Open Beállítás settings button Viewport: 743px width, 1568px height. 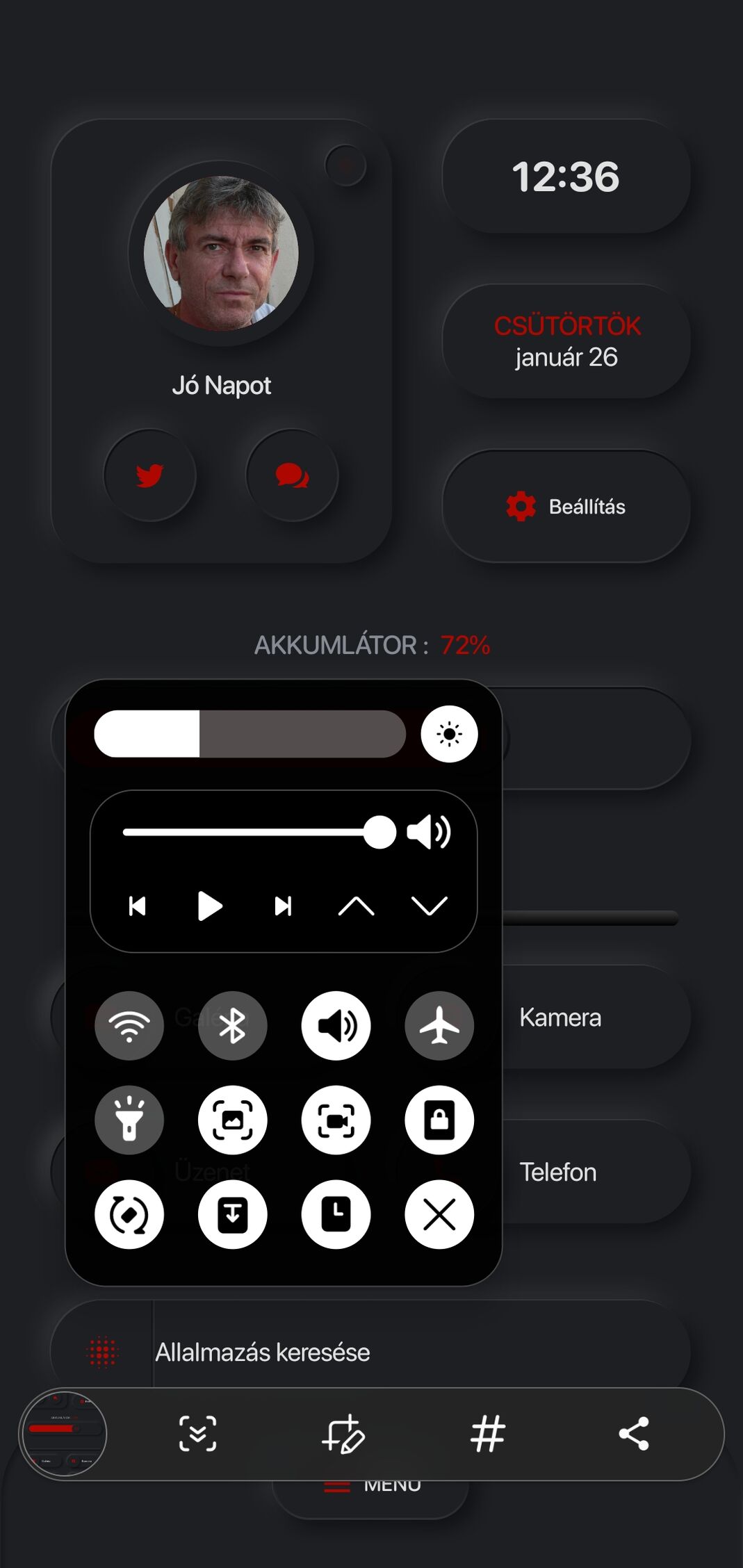[566, 507]
